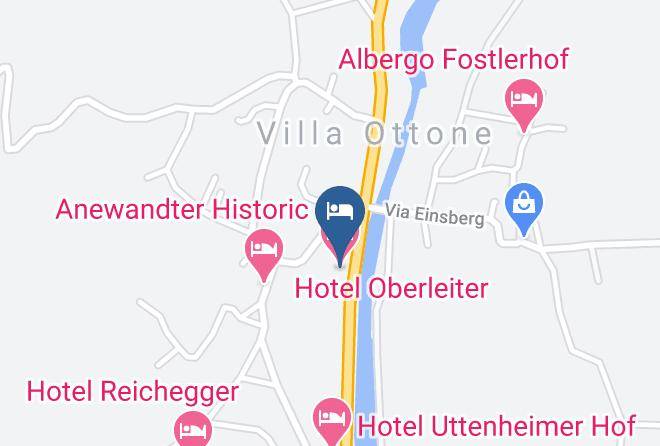The image size is (660, 446).
Task: Open the Hotel Uttenheimer Hof pin
Action: point(332,422)
